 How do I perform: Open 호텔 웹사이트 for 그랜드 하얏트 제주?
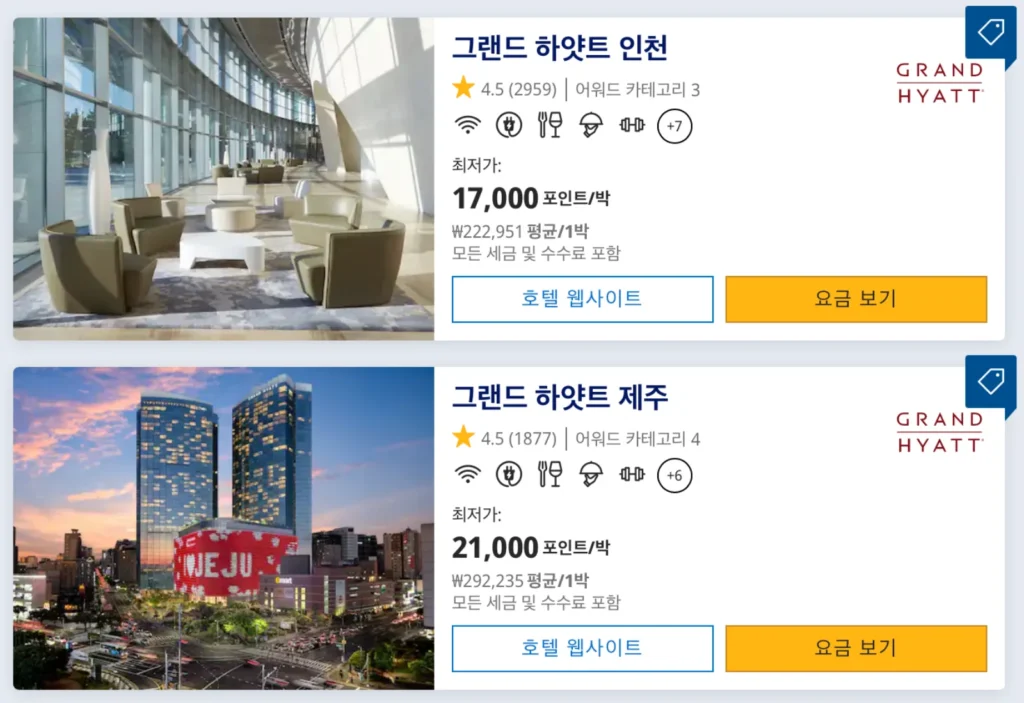(x=582, y=648)
